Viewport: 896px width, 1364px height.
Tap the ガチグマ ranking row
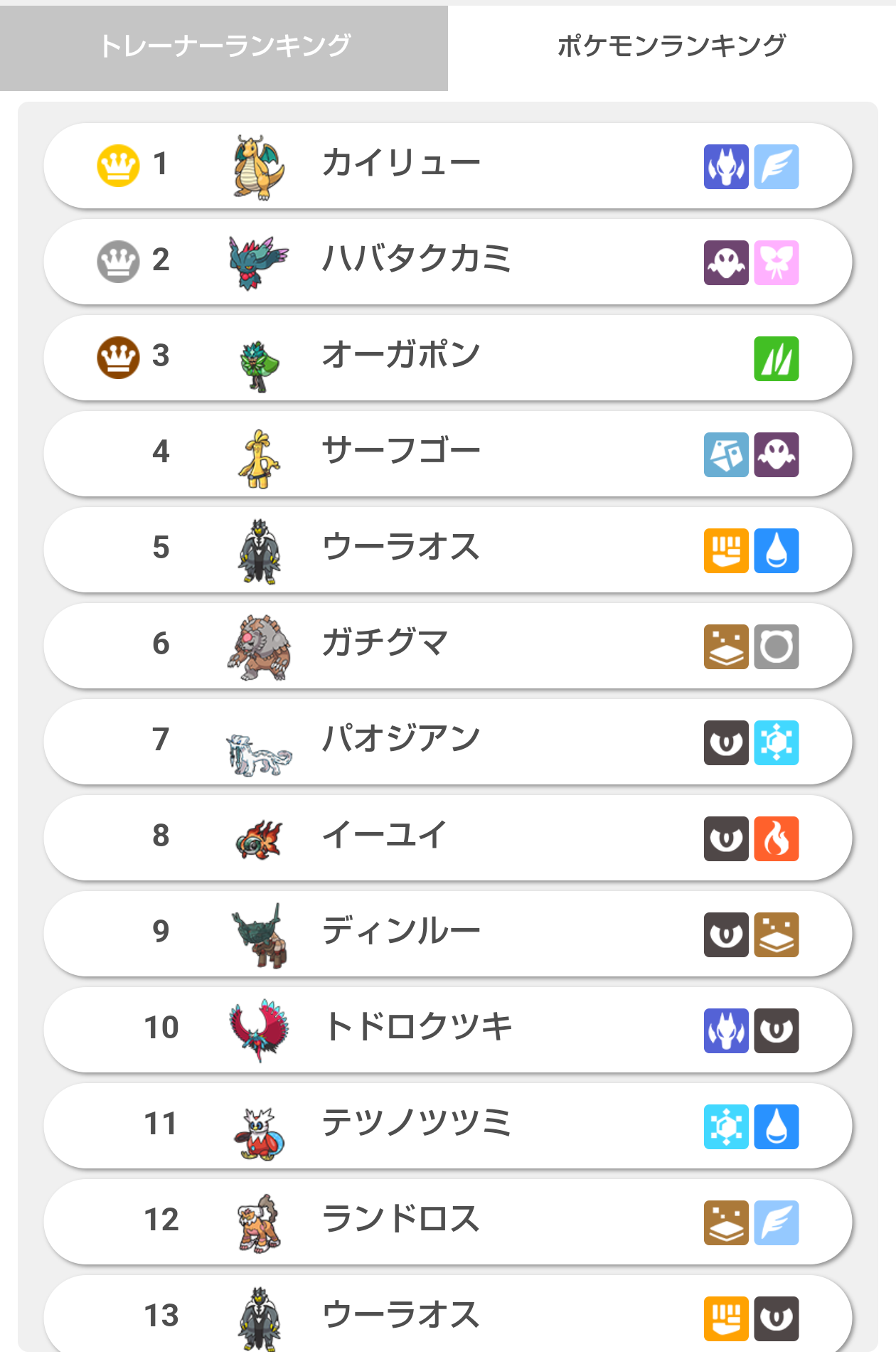[448, 646]
